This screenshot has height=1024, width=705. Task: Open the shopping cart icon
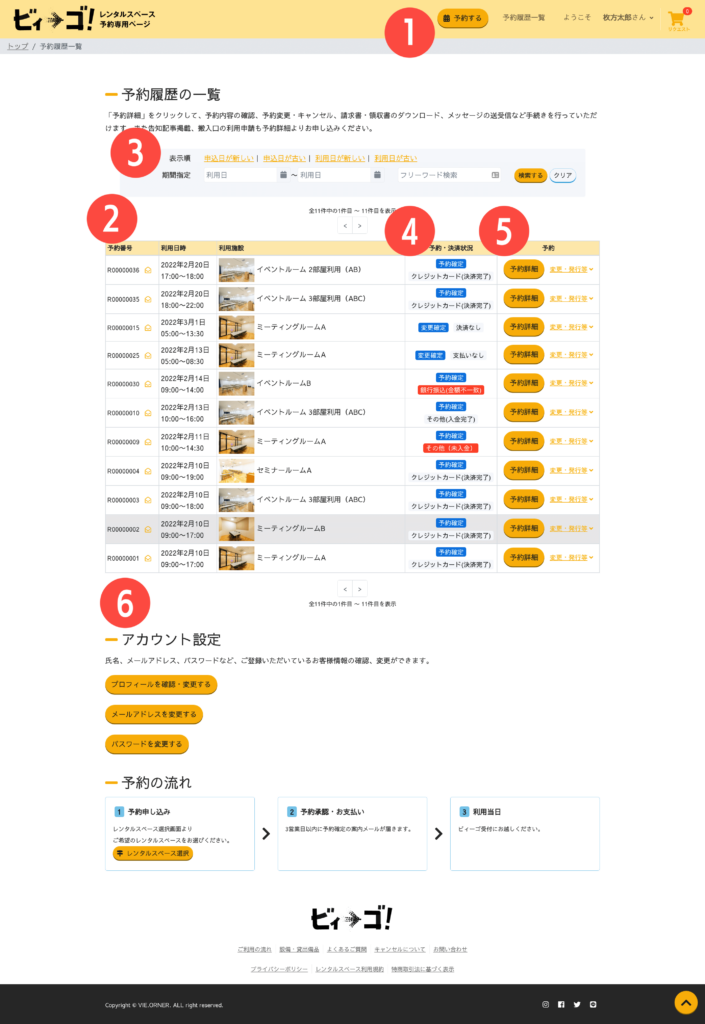pyautogui.click(x=677, y=19)
